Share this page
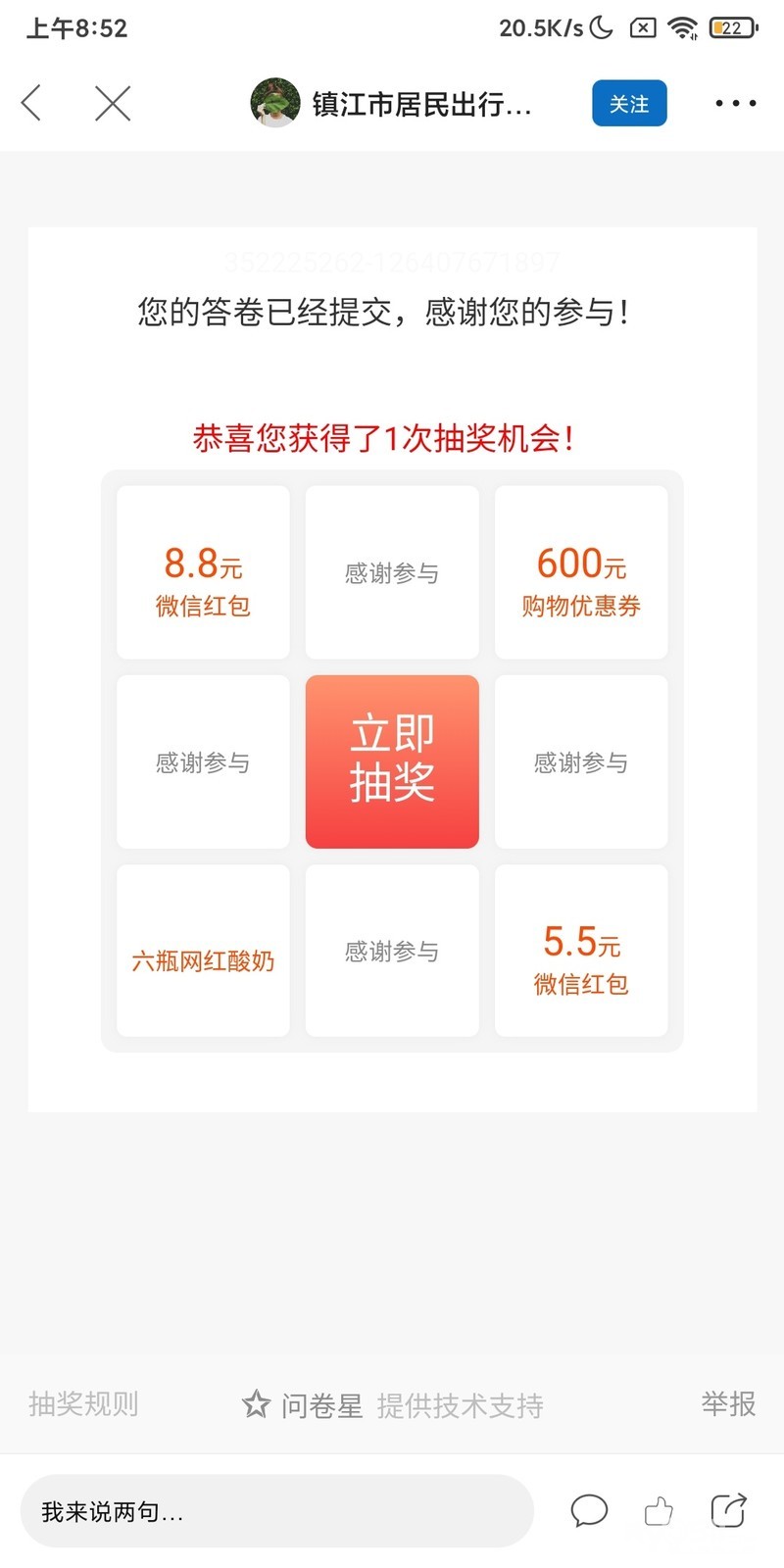The height and width of the screenshot is (1568, 784). point(728,1510)
